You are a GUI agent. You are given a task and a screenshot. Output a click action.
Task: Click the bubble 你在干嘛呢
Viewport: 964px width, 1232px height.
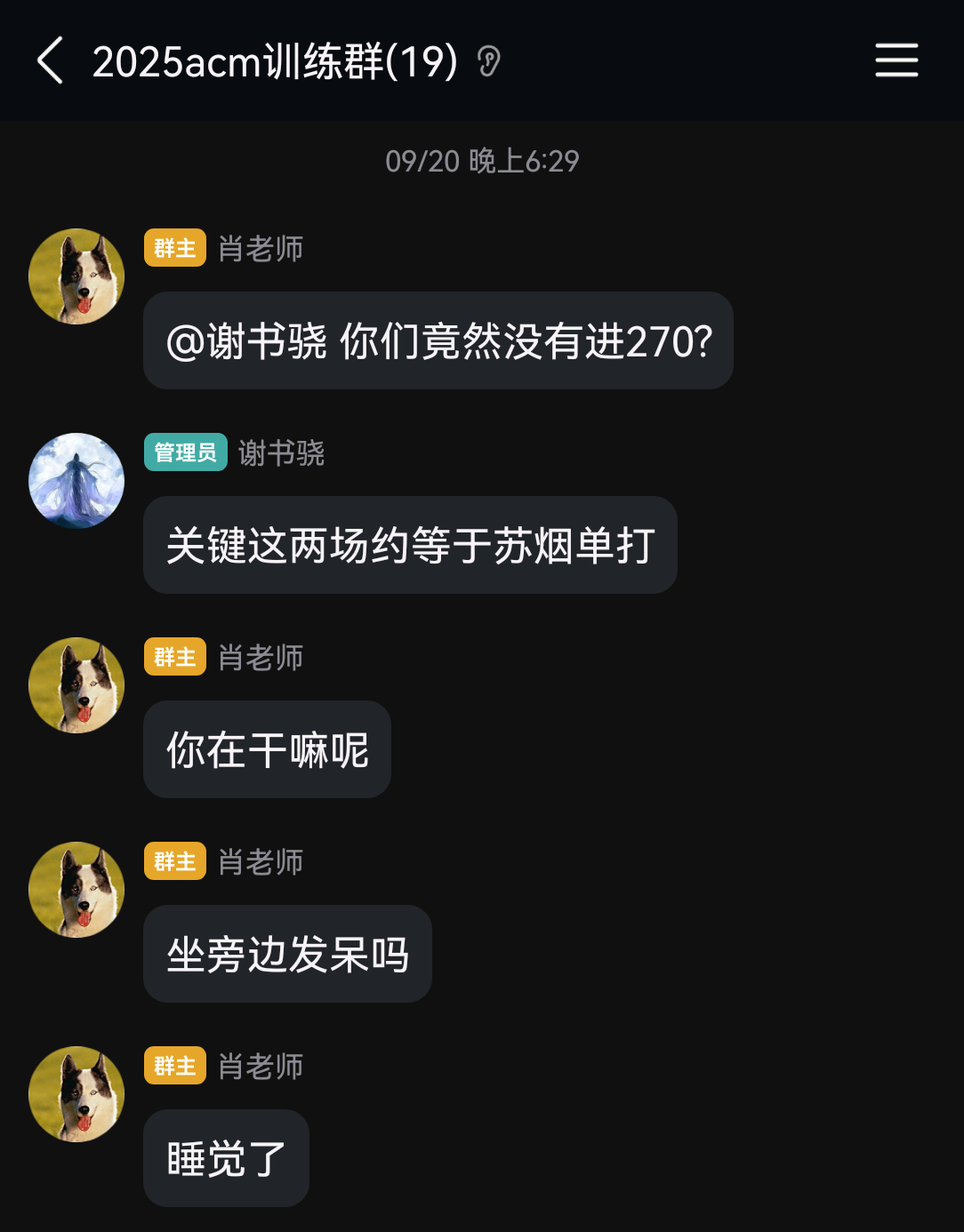coord(266,749)
